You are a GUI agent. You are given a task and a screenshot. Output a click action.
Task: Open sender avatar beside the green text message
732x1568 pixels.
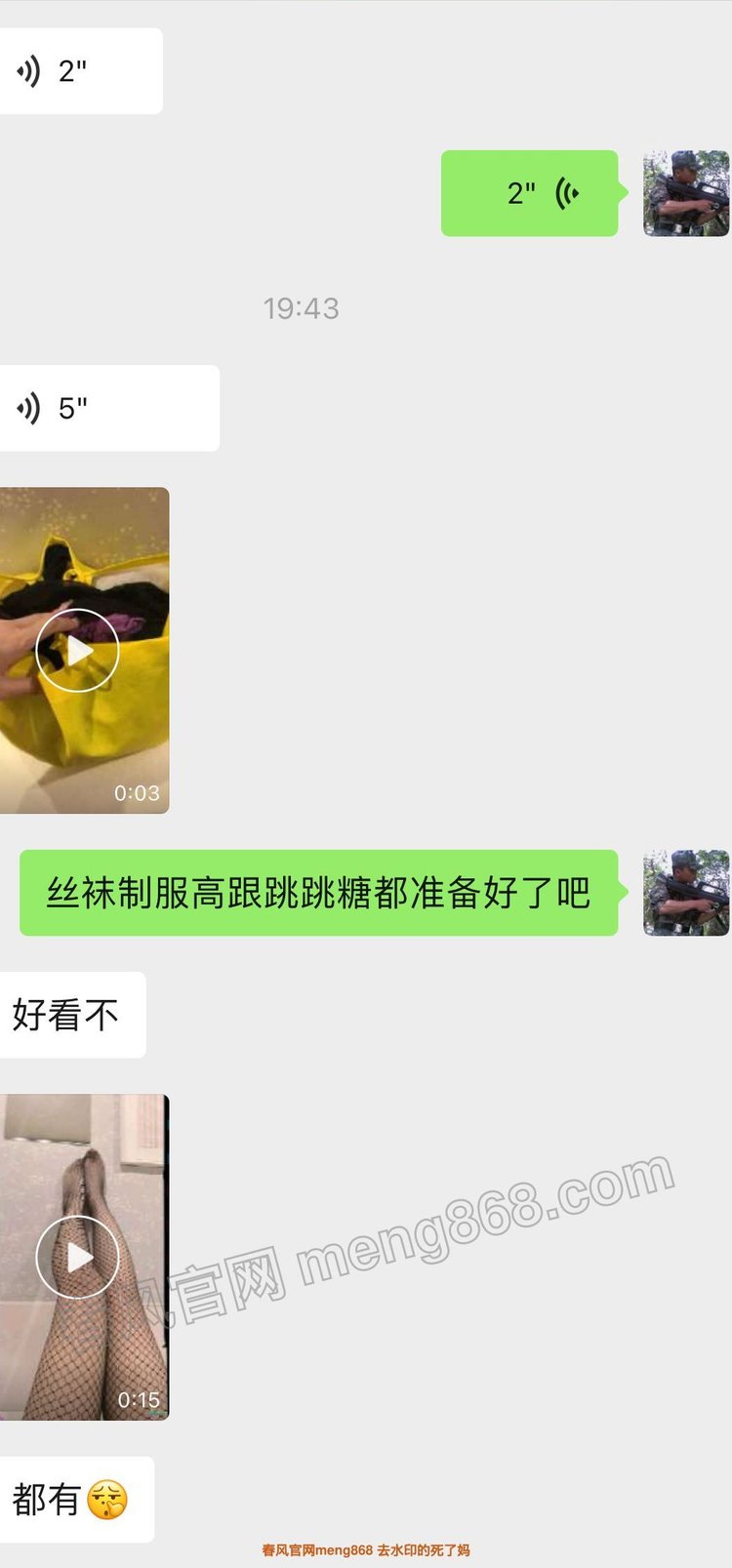point(686,893)
